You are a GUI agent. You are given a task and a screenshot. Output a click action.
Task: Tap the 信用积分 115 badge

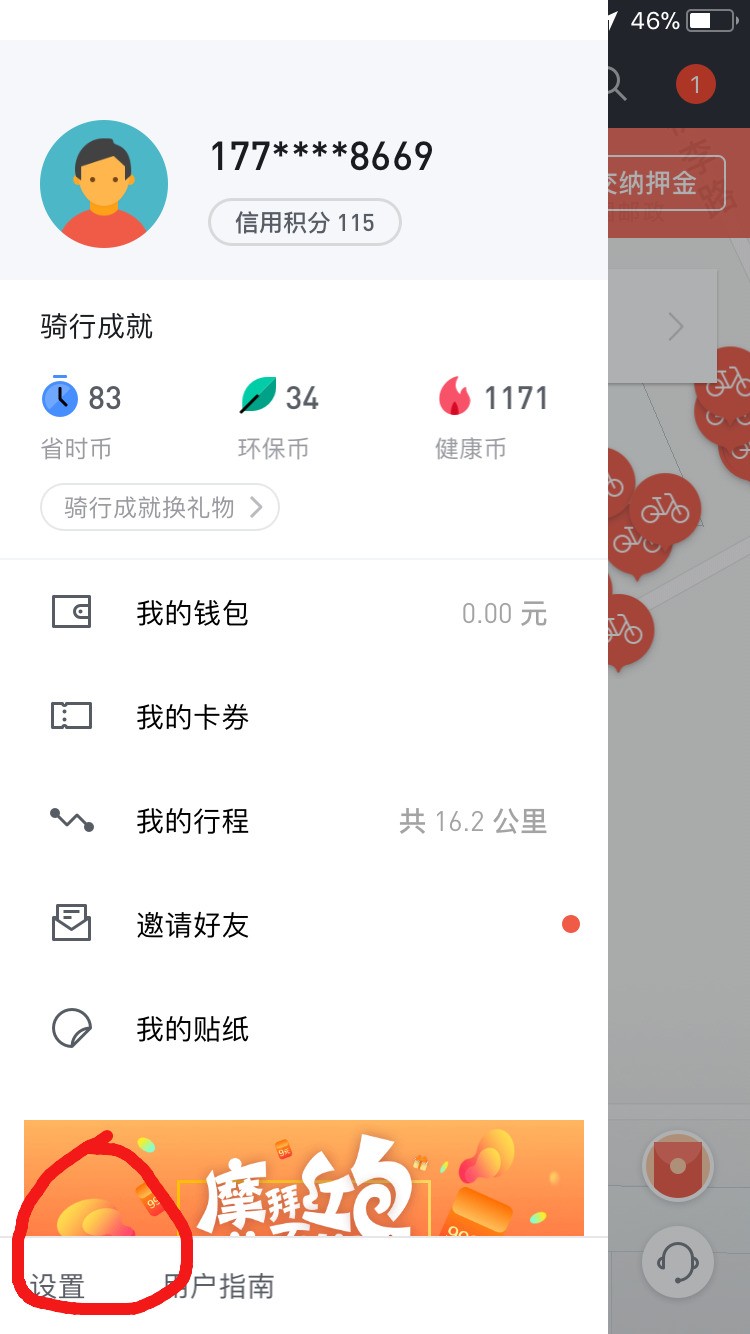(304, 222)
